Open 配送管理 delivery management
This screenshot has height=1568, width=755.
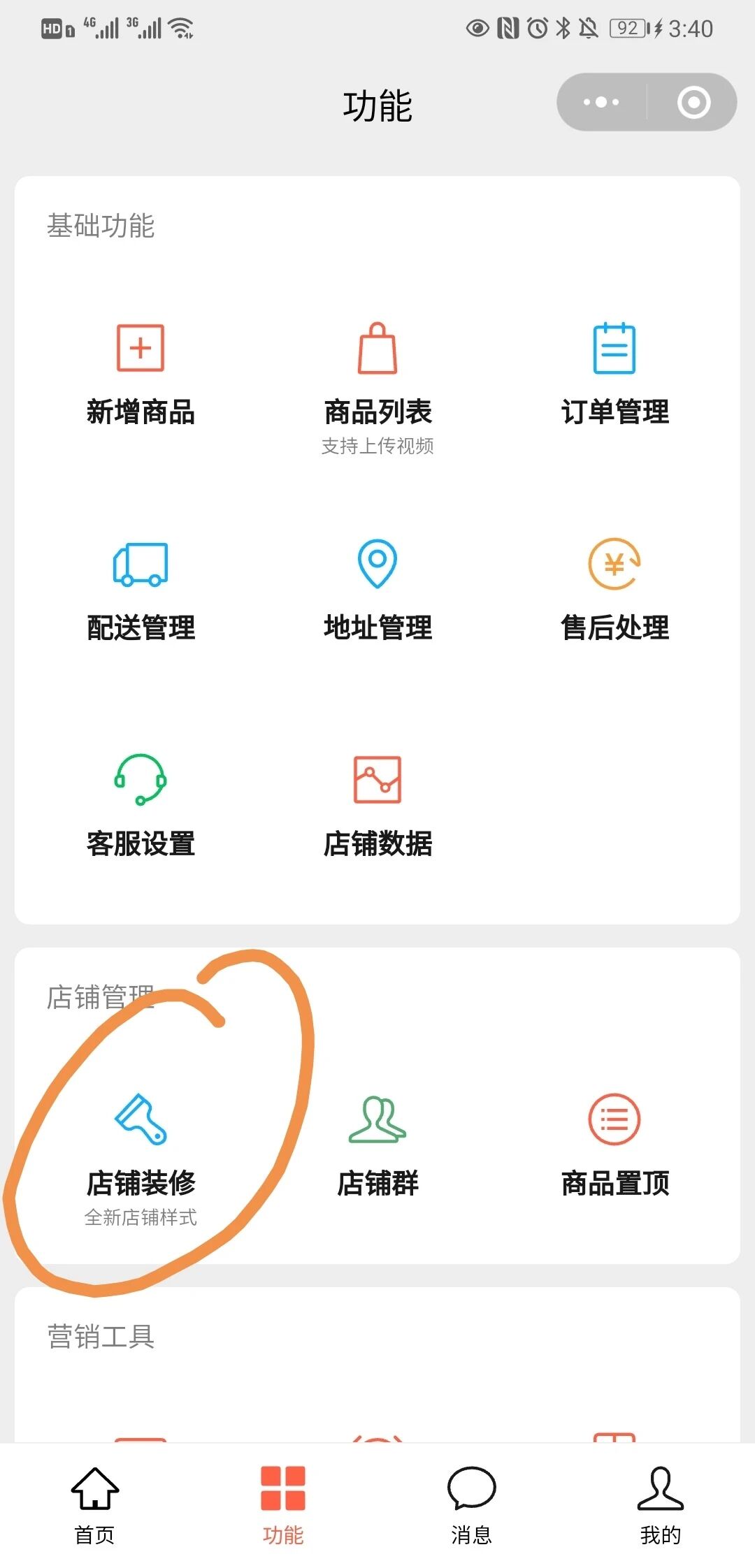point(141,591)
